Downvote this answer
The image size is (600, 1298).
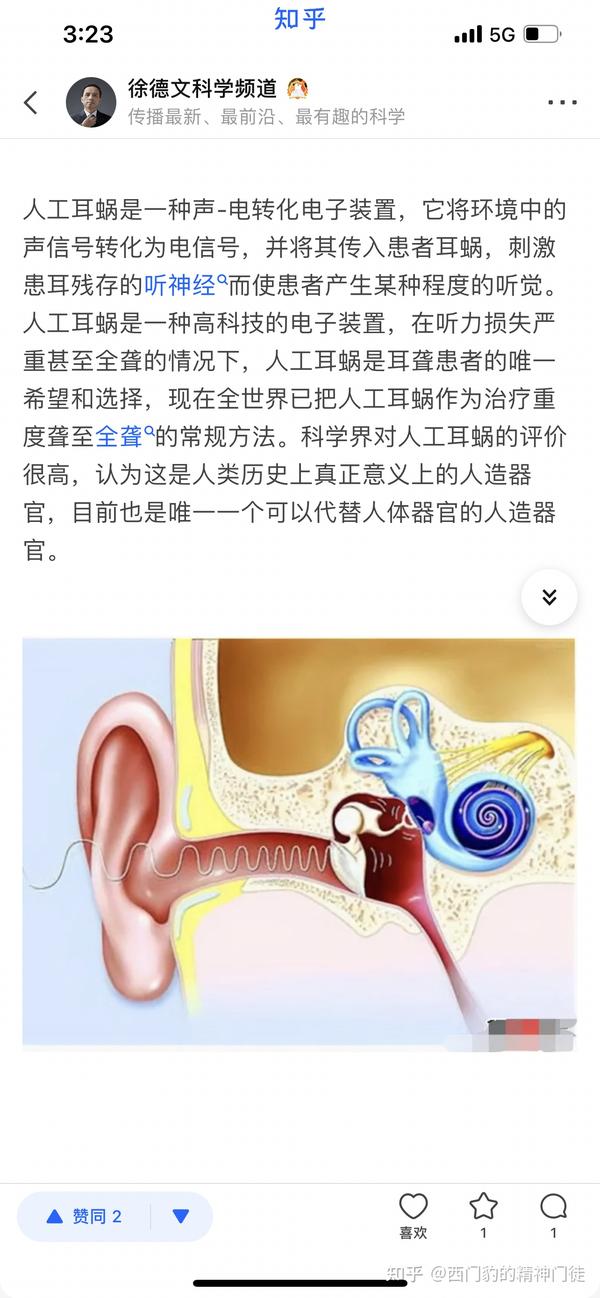(181, 1216)
